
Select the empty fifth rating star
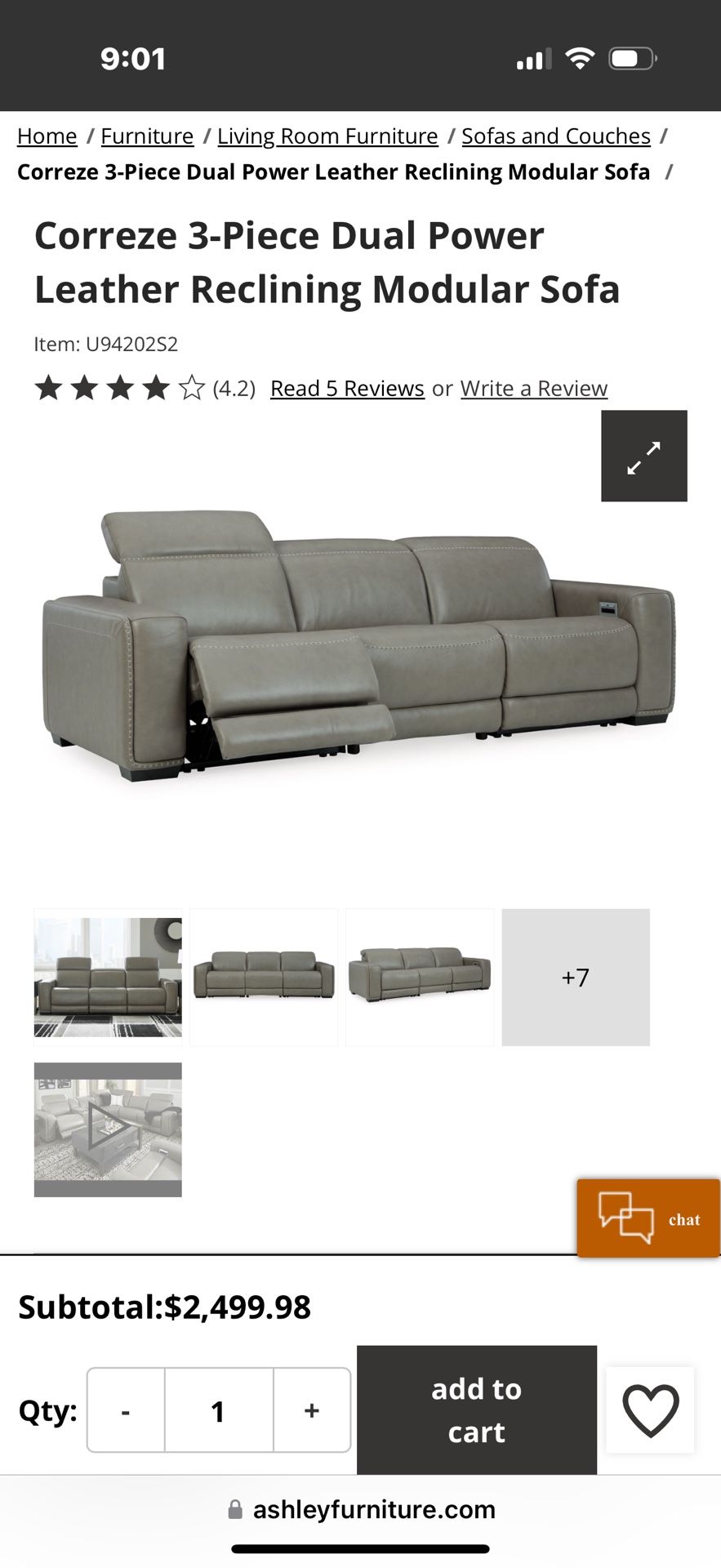coord(191,388)
